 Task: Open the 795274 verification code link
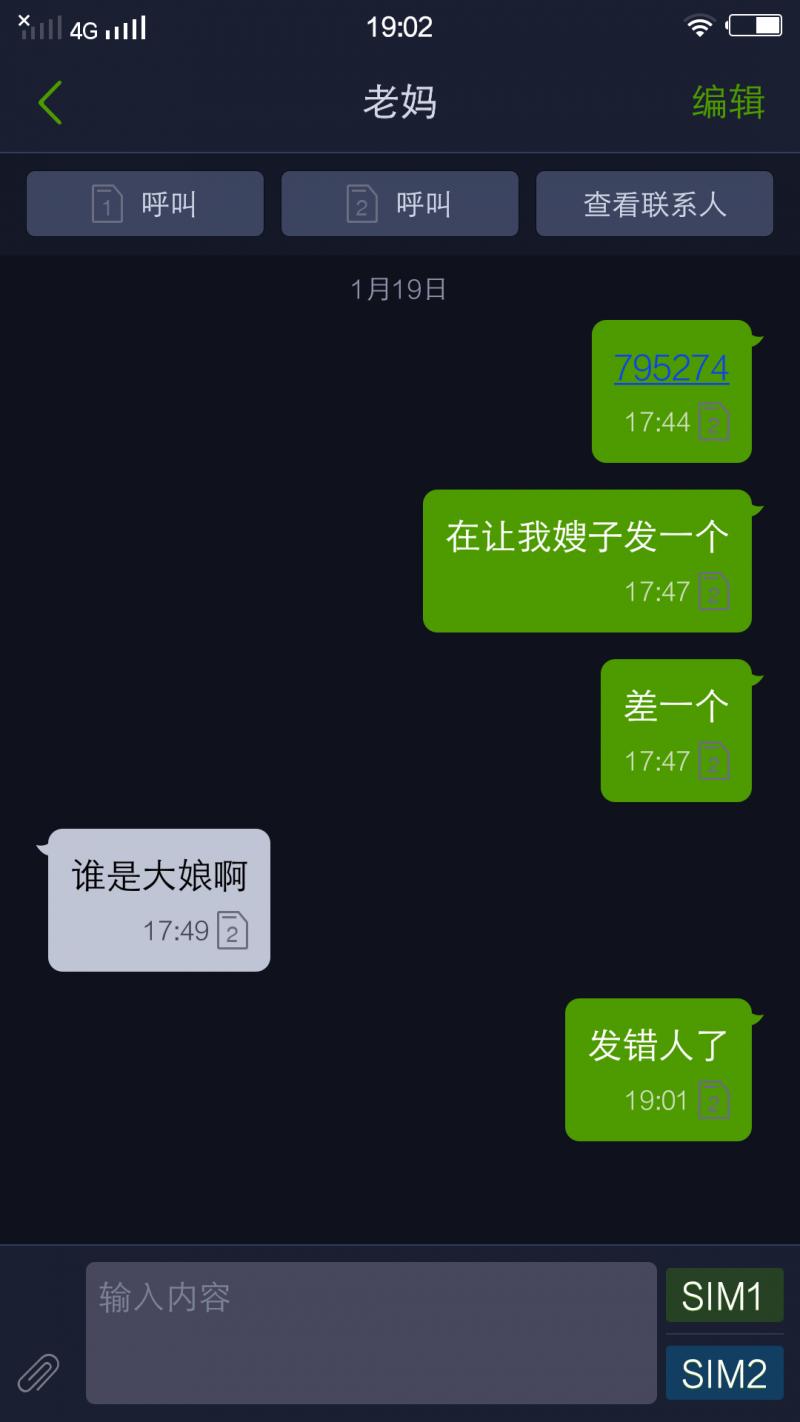click(x=668, y=368)
